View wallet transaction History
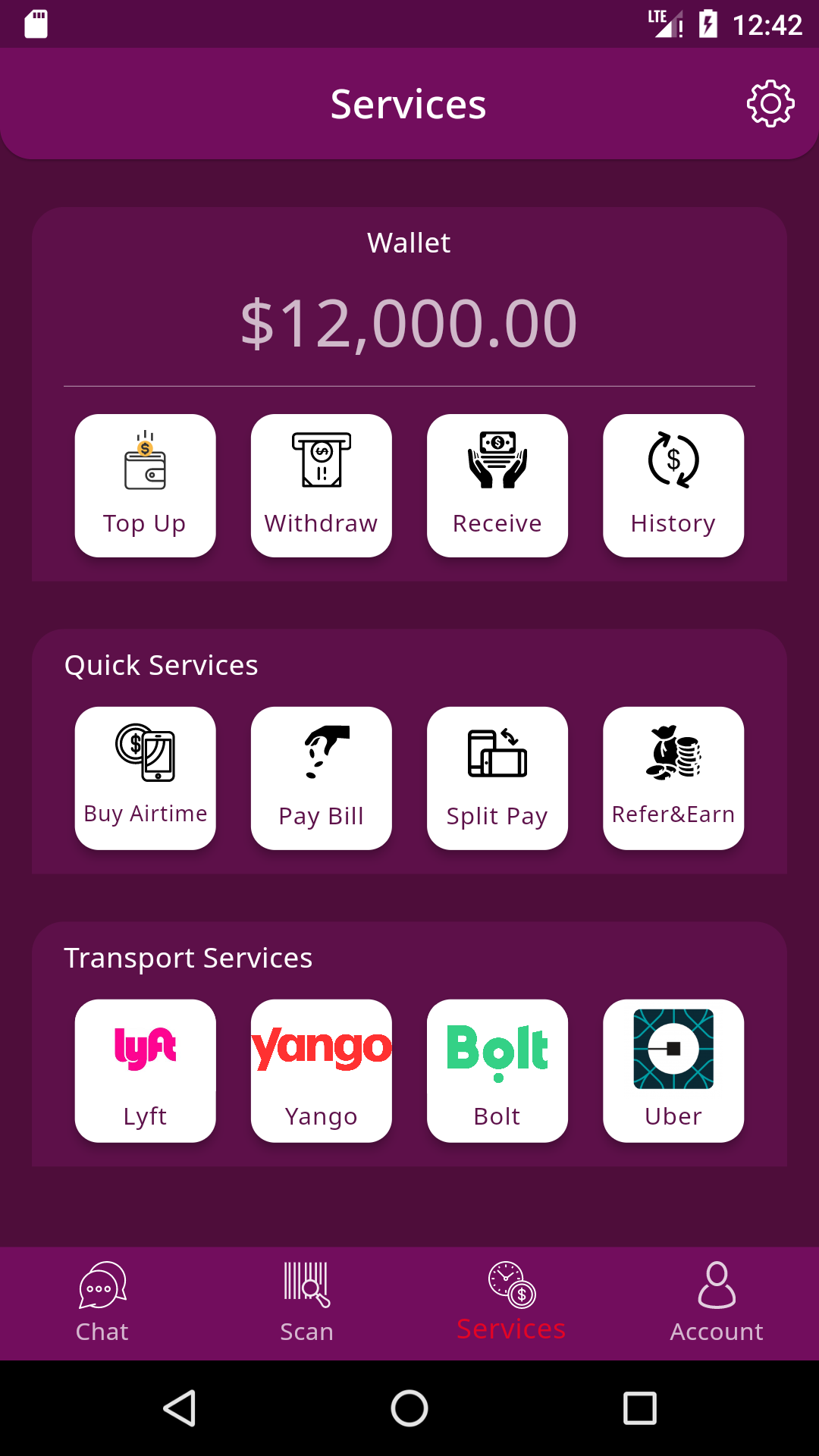819x1456 pixels. point(673,485)
